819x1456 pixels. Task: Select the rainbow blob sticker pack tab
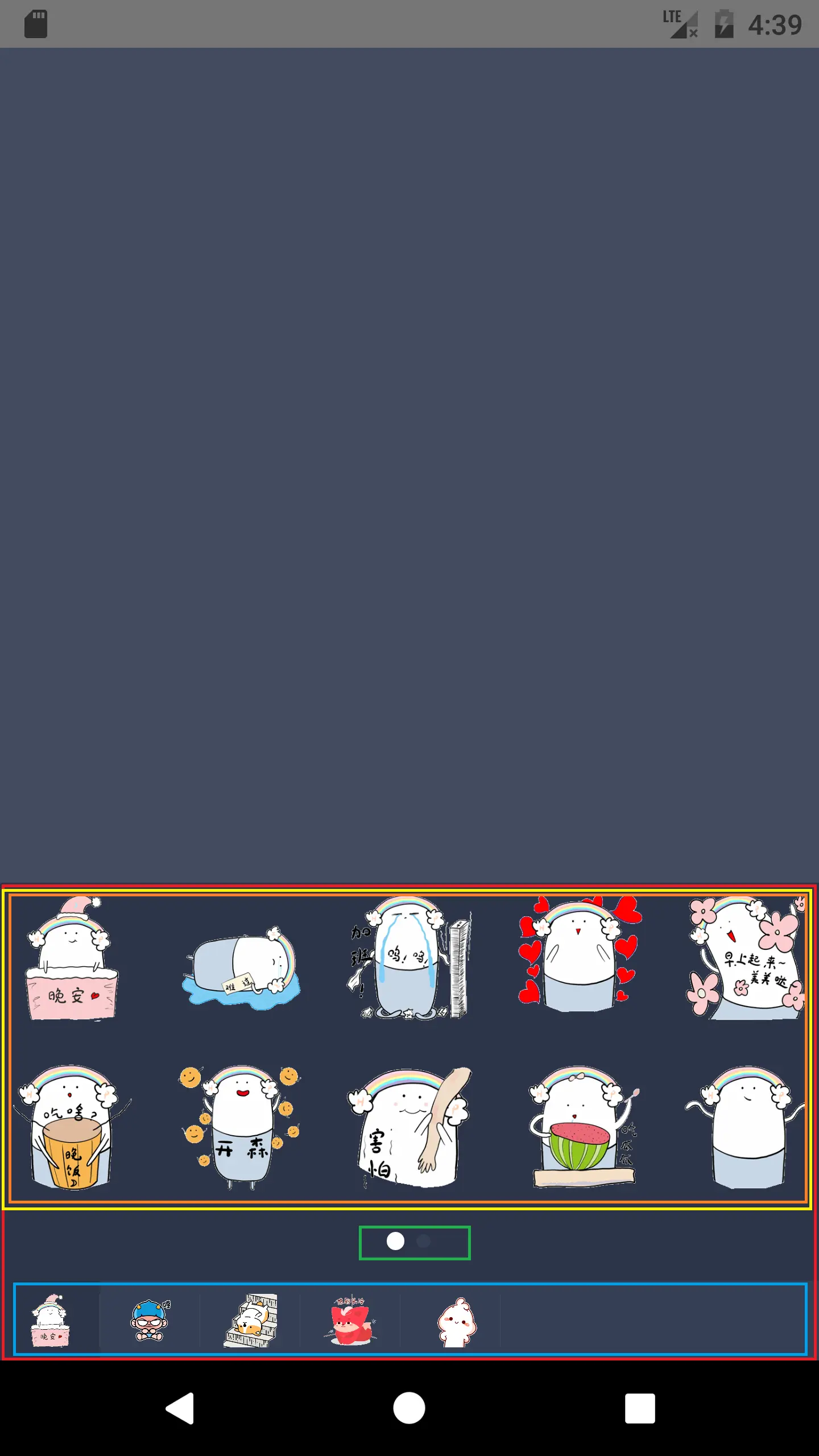click(x=51, y=1321)
